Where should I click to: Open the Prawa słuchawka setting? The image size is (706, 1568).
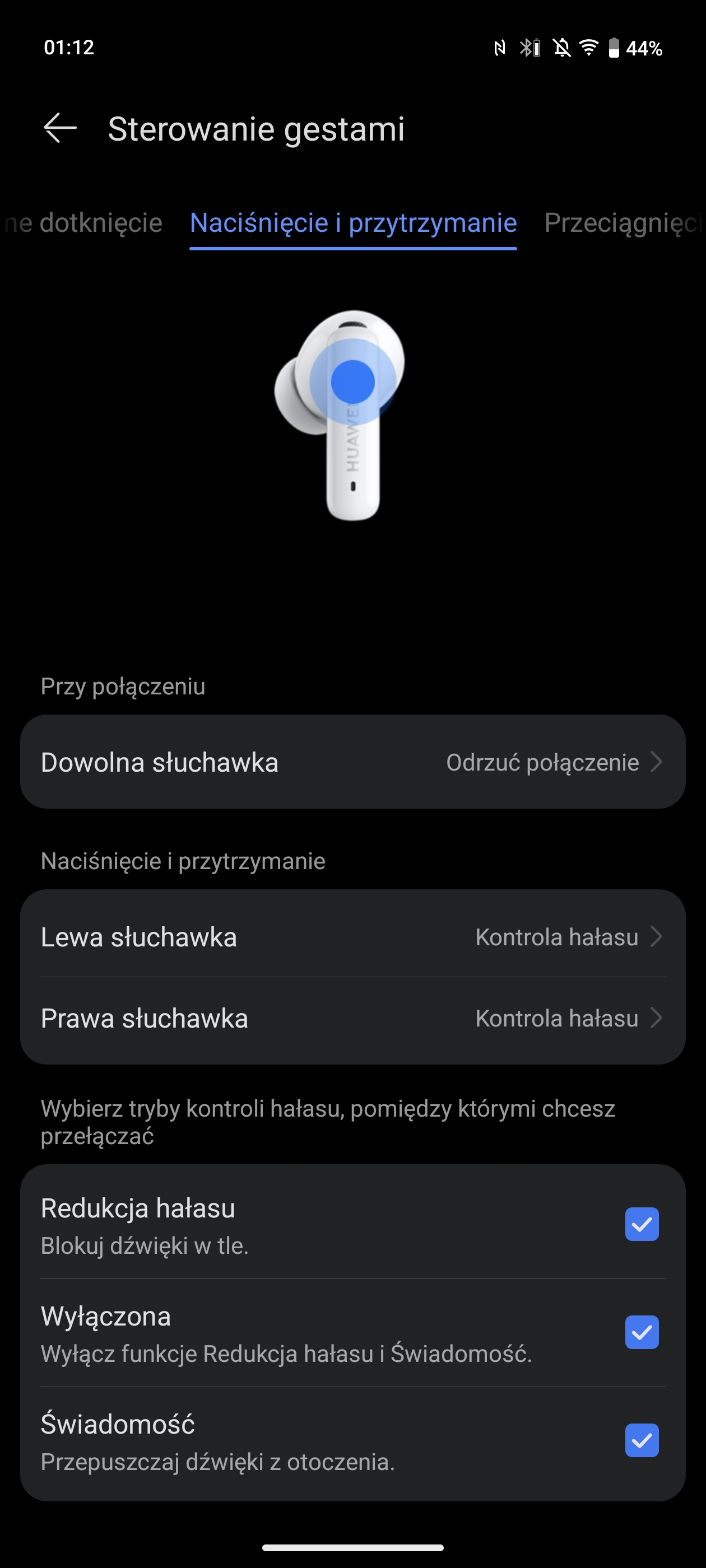point(352,1018)
